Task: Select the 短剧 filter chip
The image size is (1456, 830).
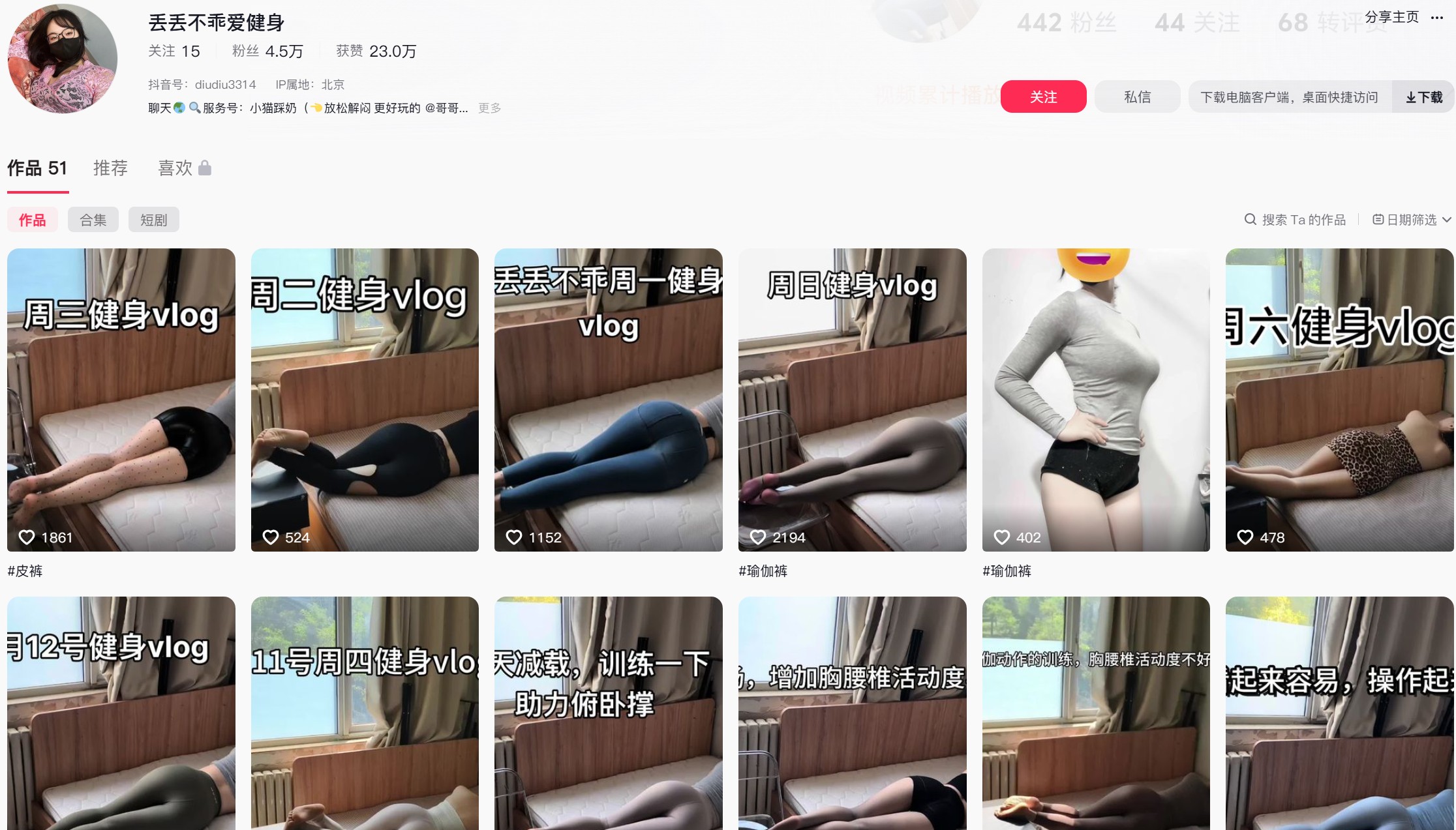Action: [x=153, y=220]
